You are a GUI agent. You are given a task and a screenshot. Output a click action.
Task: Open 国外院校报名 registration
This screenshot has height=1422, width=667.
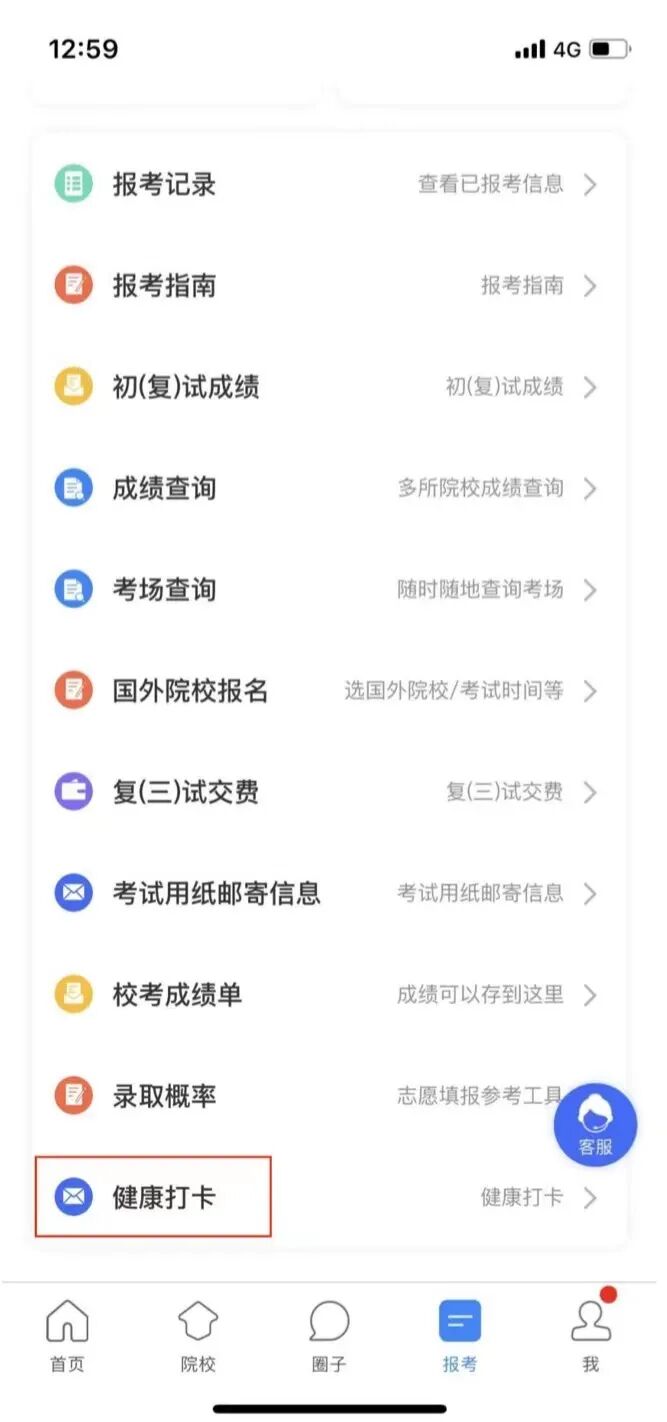pos(329,691)
